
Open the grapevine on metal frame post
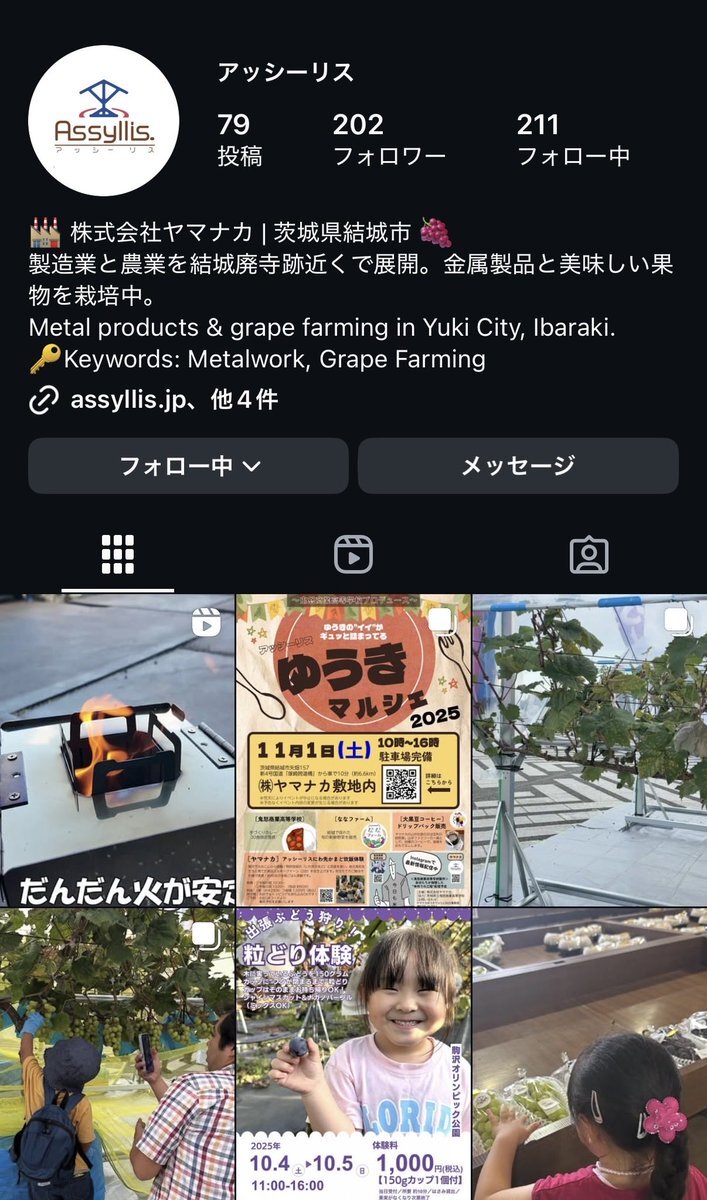tap(590, 750)
